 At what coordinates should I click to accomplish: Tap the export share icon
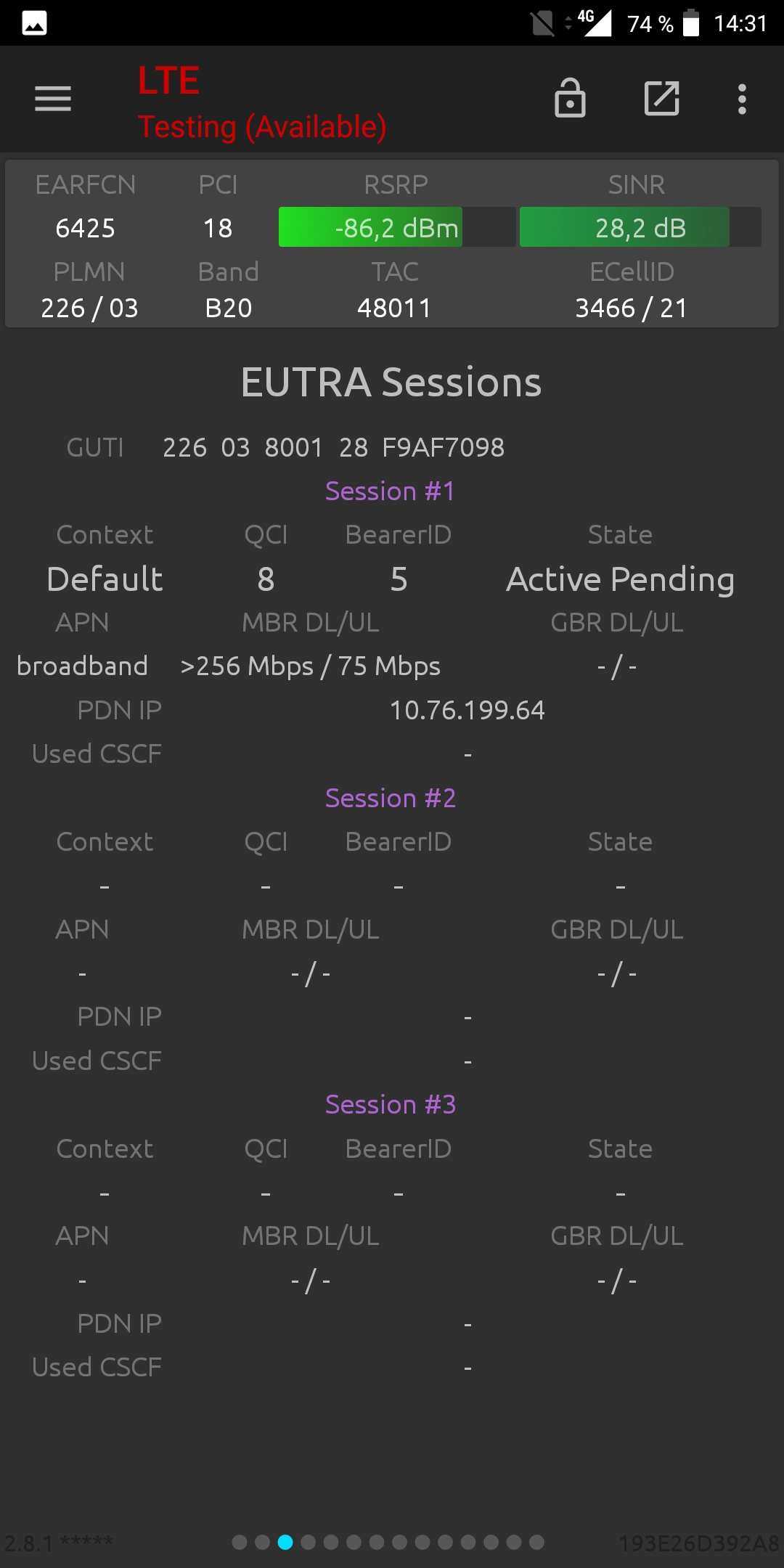pos(661,98)
